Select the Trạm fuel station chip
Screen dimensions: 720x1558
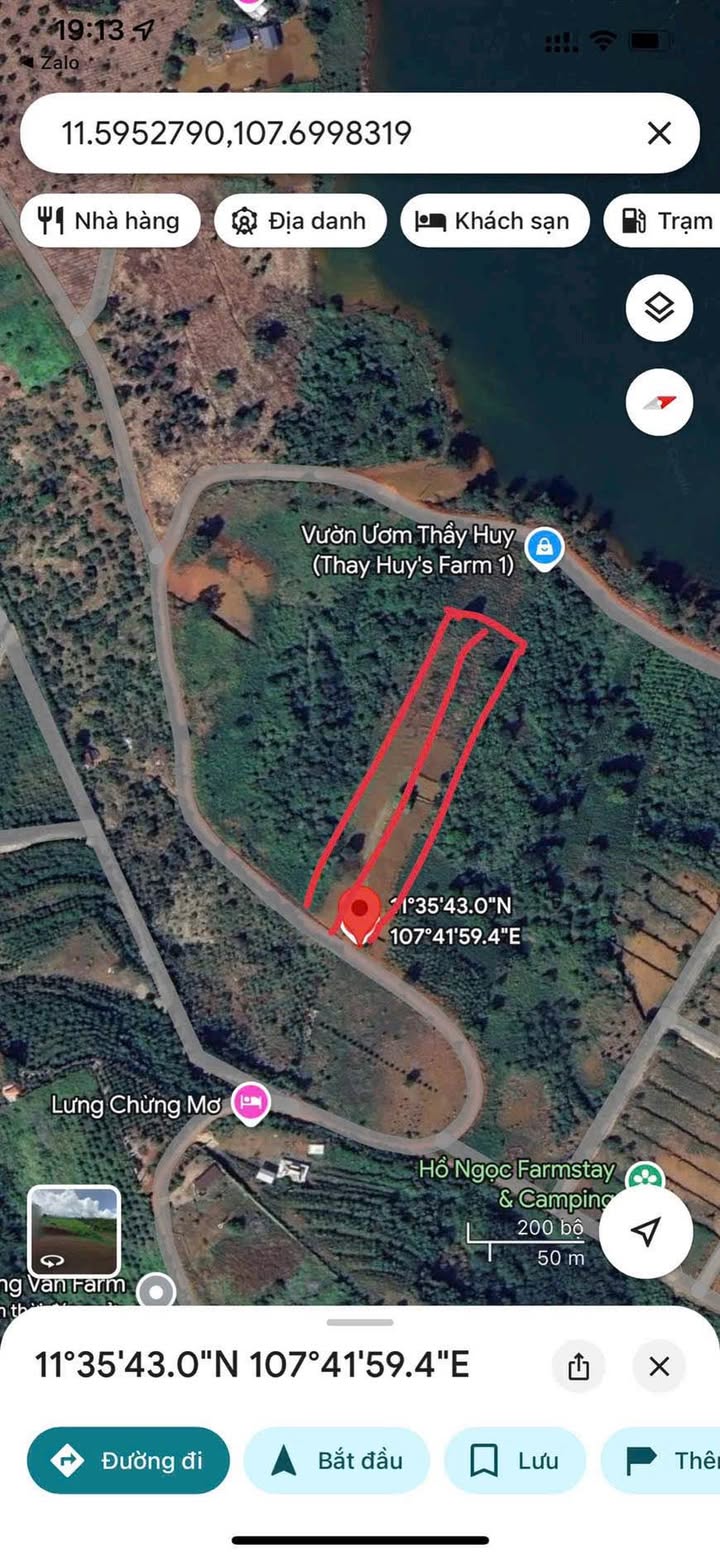click(665, 221)
